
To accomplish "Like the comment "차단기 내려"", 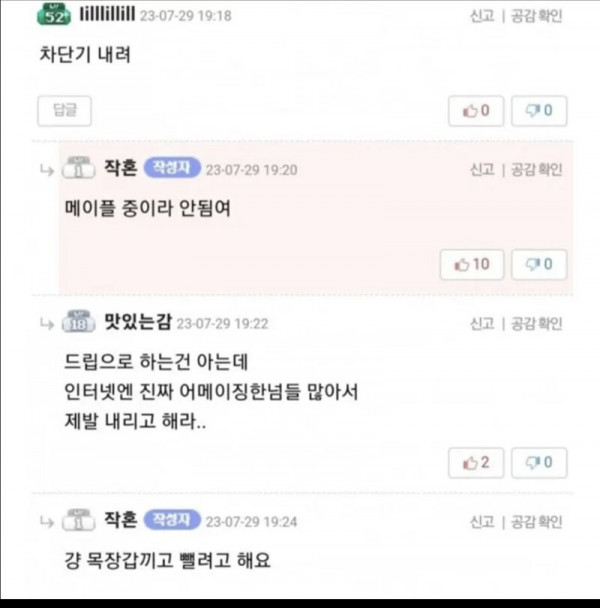I will [x=475, y=111].
